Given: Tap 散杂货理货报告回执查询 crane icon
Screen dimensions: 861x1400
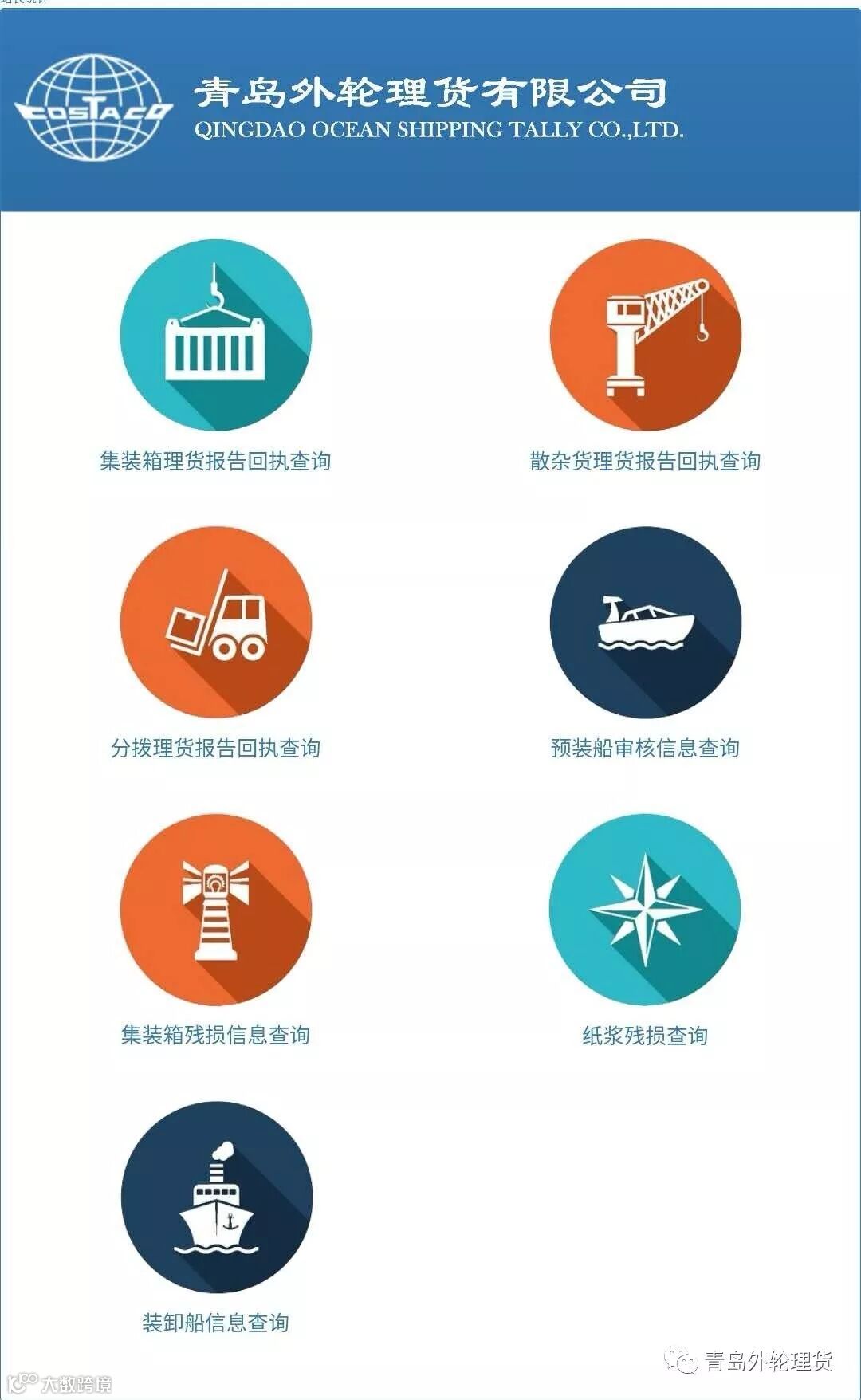Looking at the screenshot, I should [645, 335].
